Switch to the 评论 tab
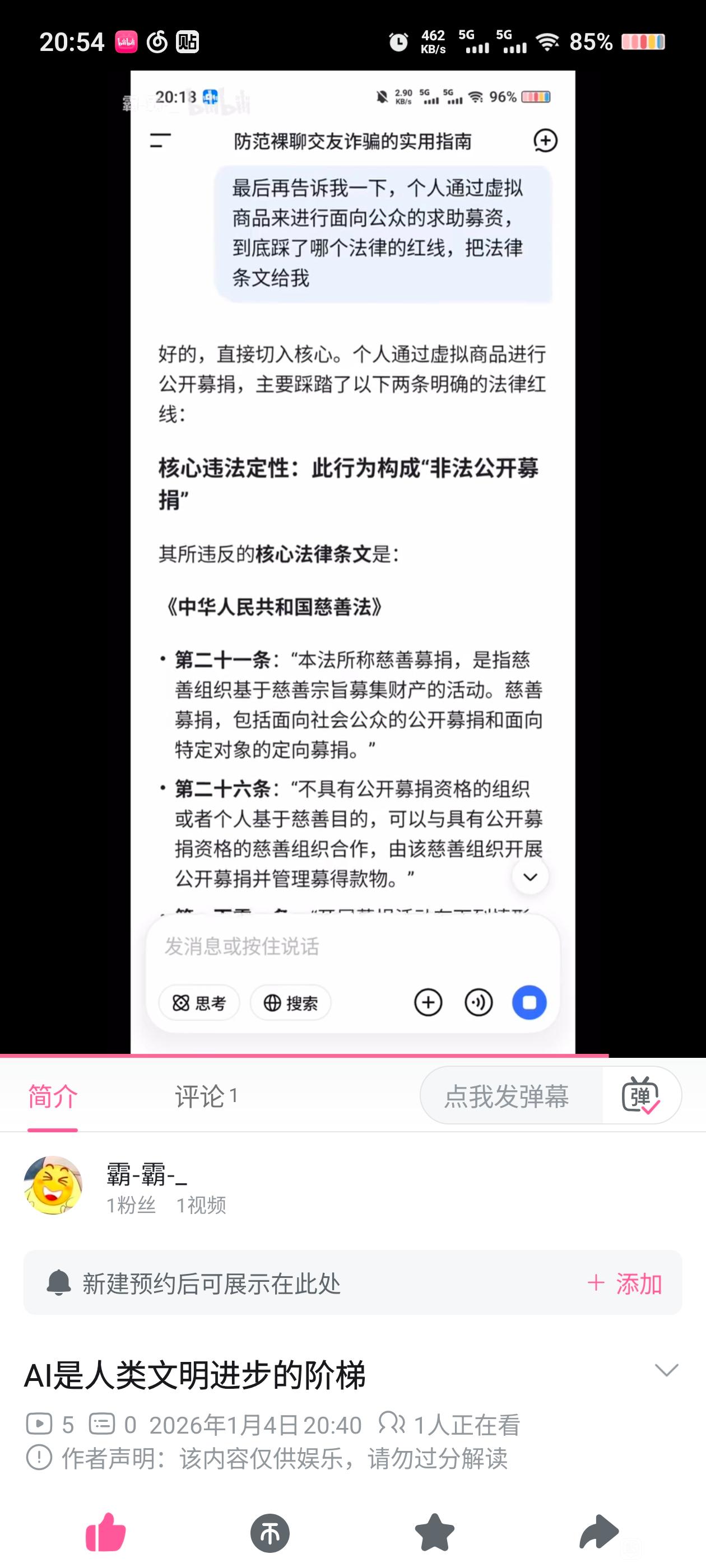Screen dimensions: 706x1568 (206, 1096)
